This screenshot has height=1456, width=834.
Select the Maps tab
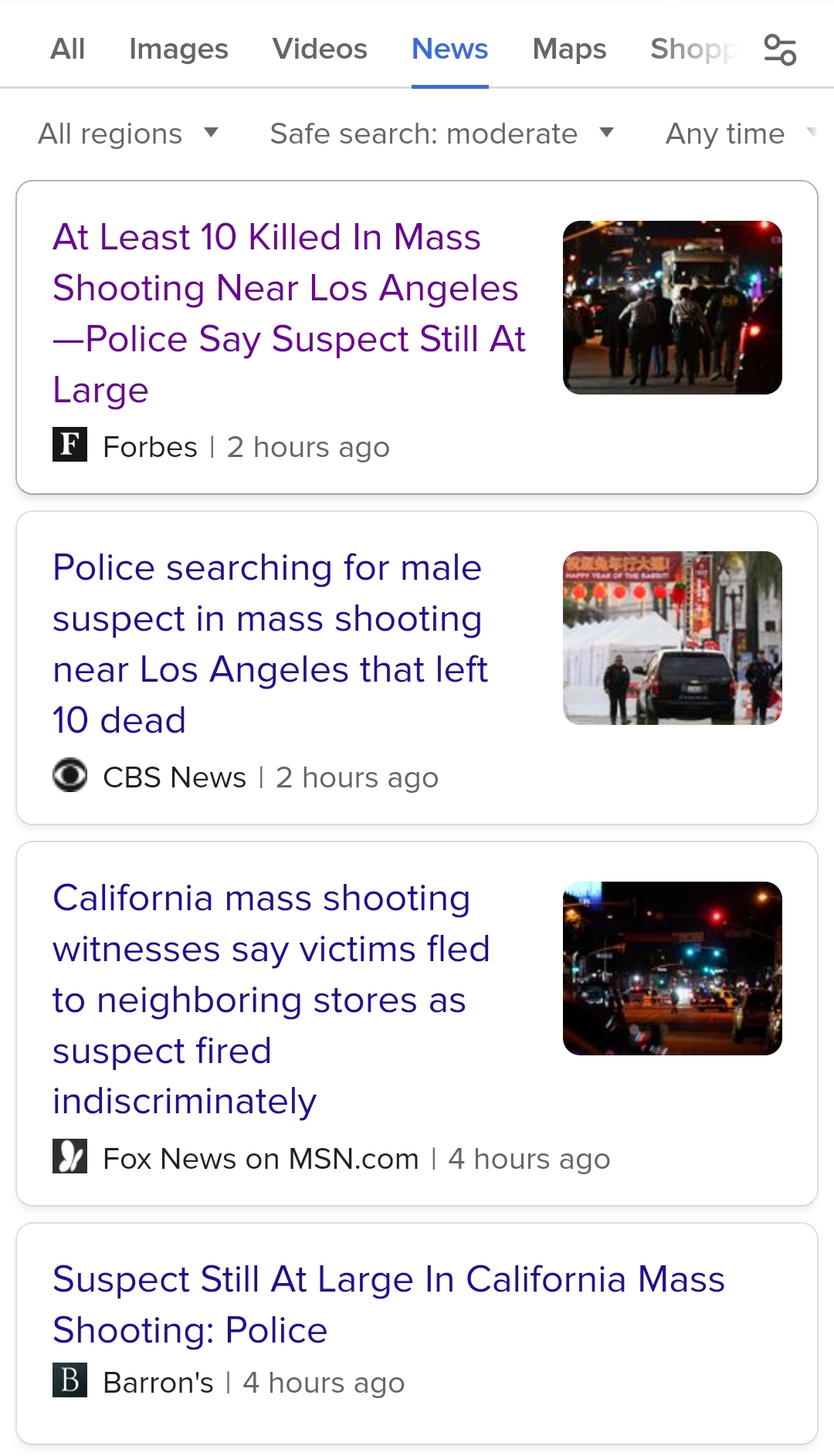[x=569, y=49]
